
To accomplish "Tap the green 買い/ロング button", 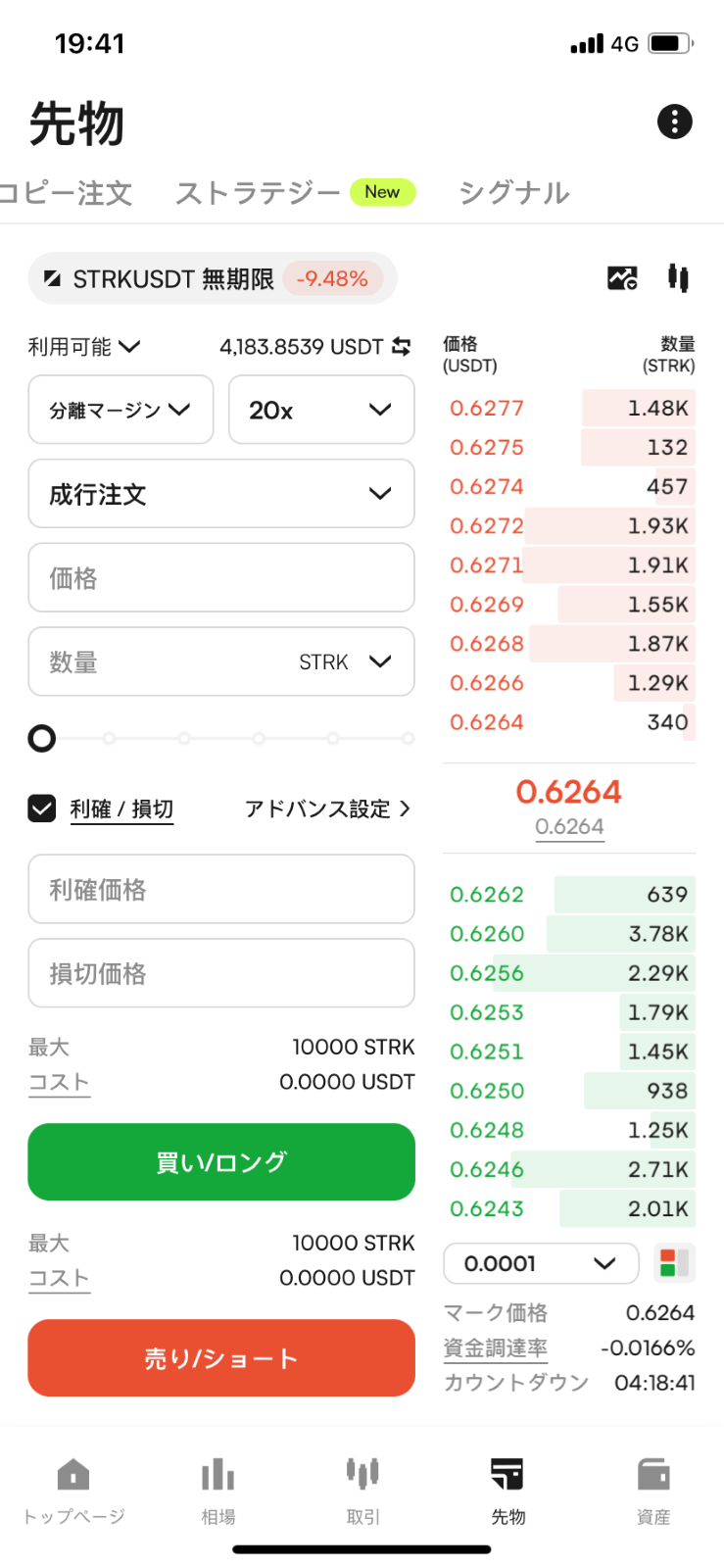I will pos(221,1162).
